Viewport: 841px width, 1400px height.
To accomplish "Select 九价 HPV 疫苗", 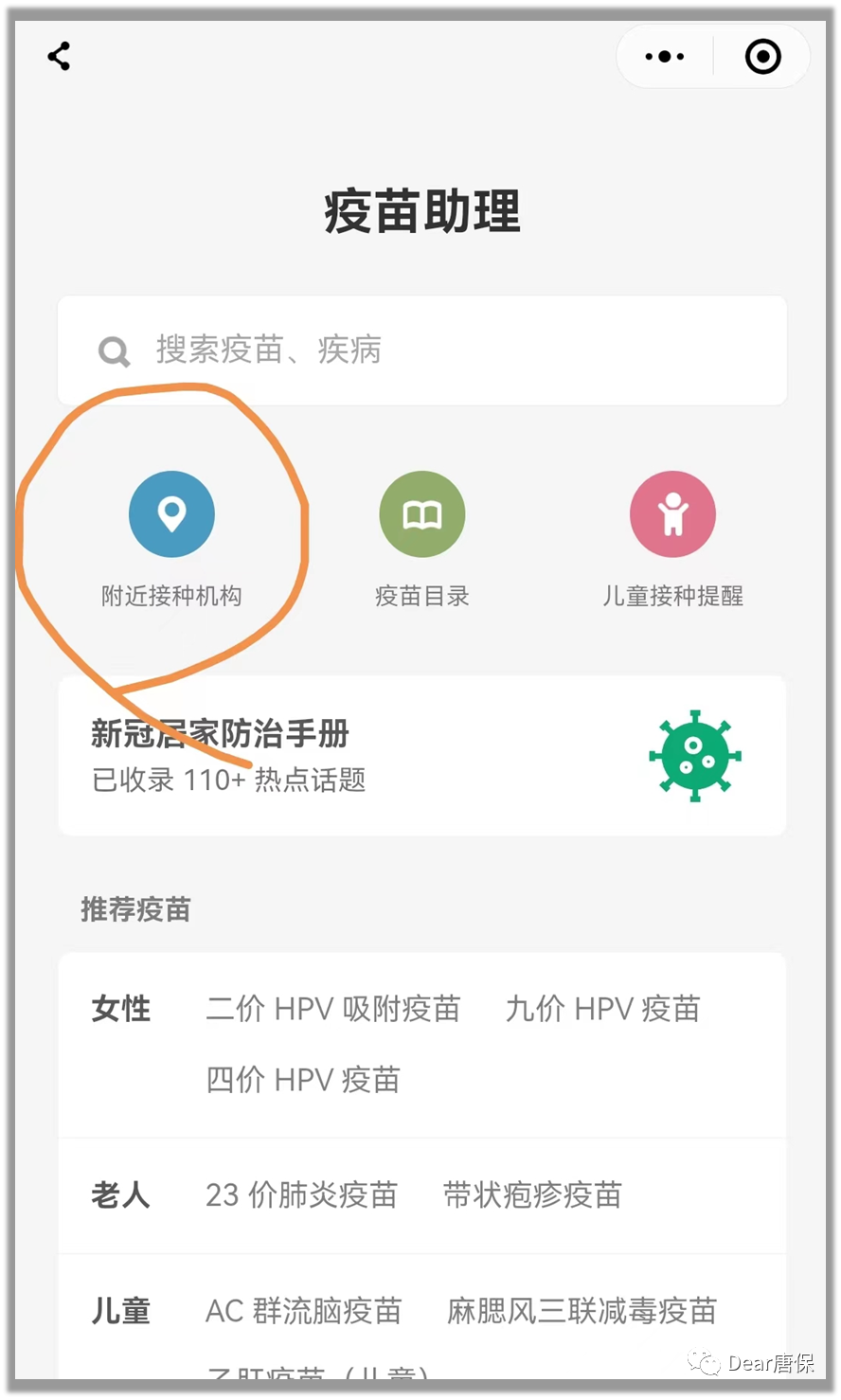I will coord(603,1009).
